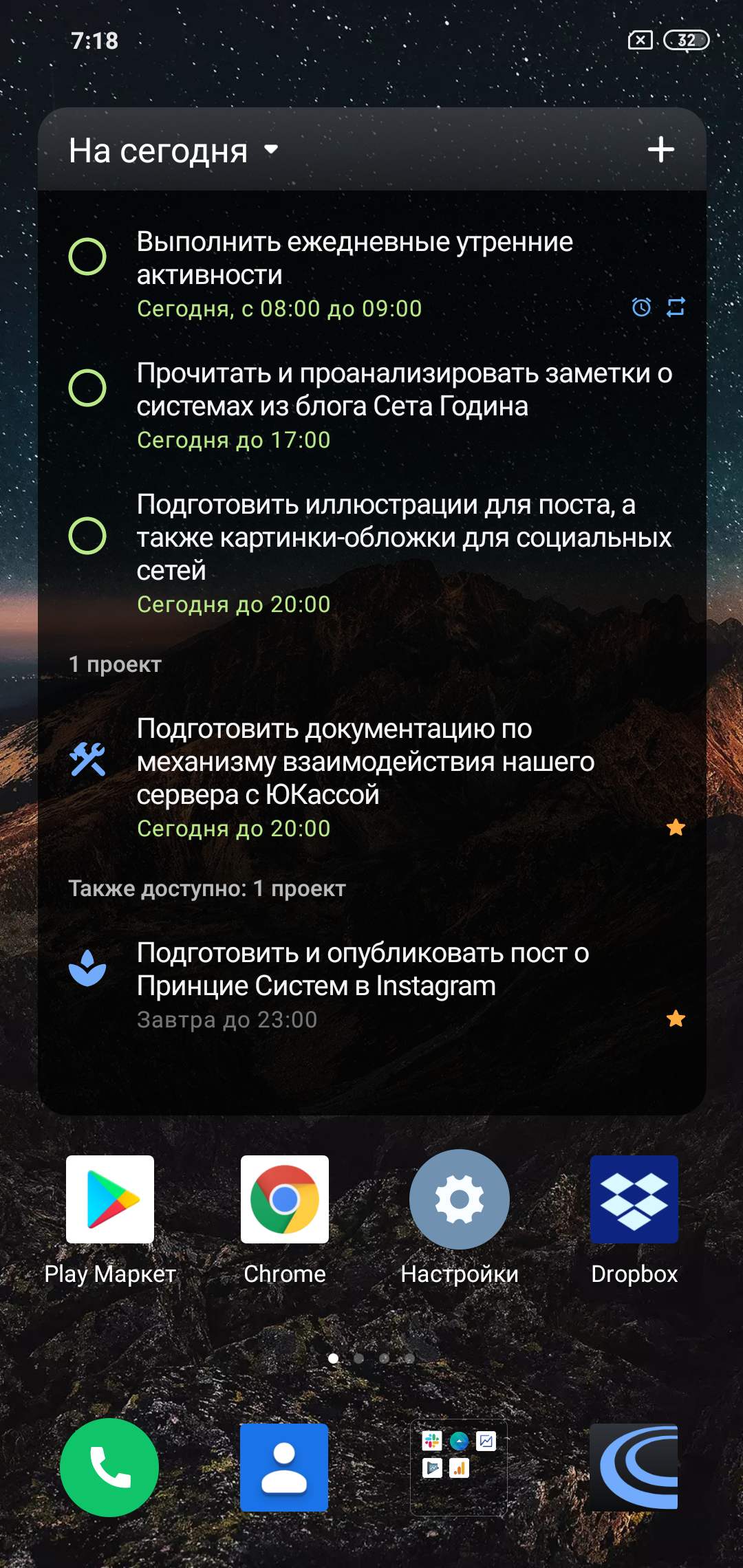The height and width of the screenshot is (1568, 743).
Task: Complete the Сета Година blog notes task
Action: [87, 388]
